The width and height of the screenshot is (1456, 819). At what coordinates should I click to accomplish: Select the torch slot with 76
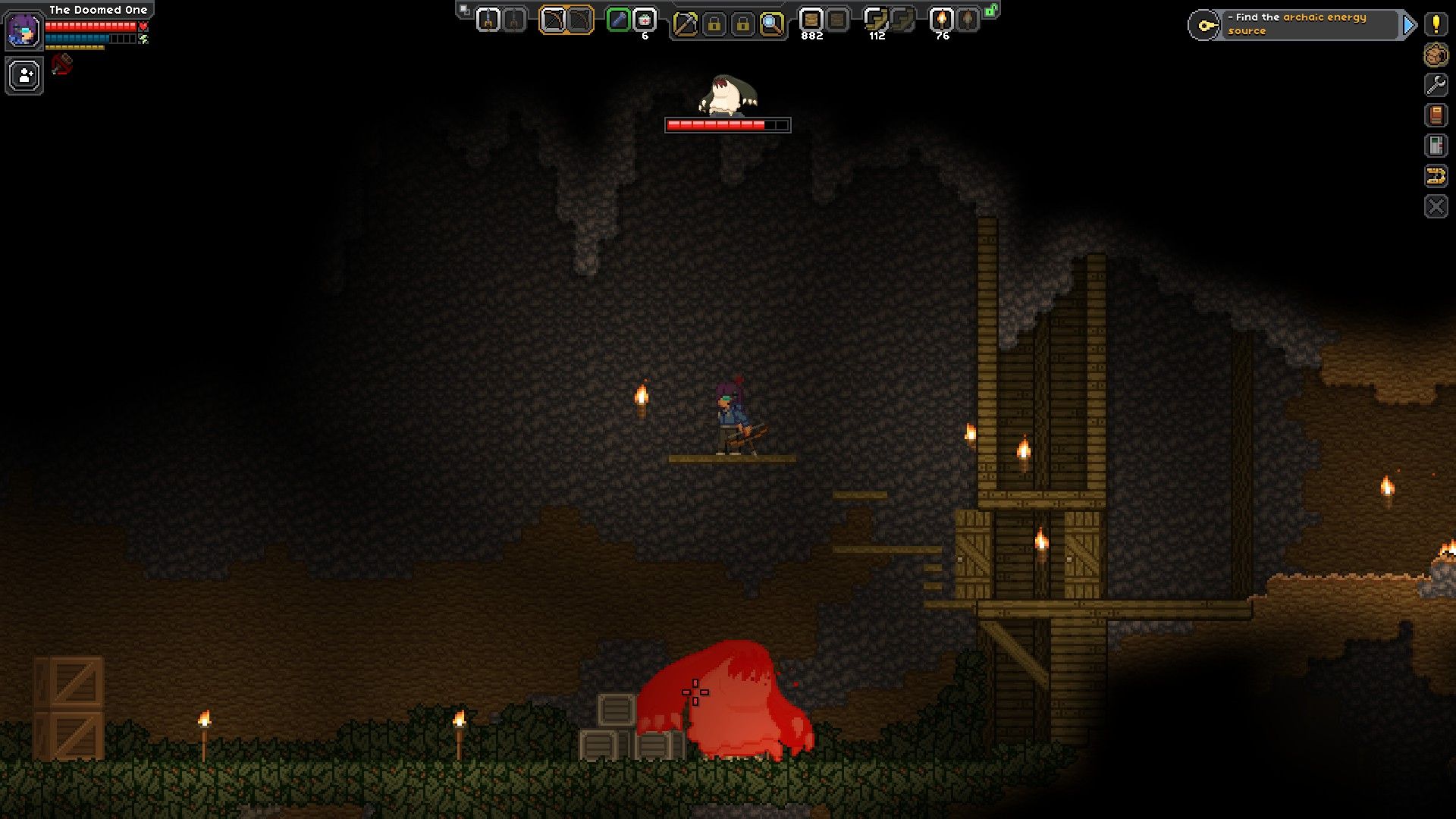click(942, 20)
